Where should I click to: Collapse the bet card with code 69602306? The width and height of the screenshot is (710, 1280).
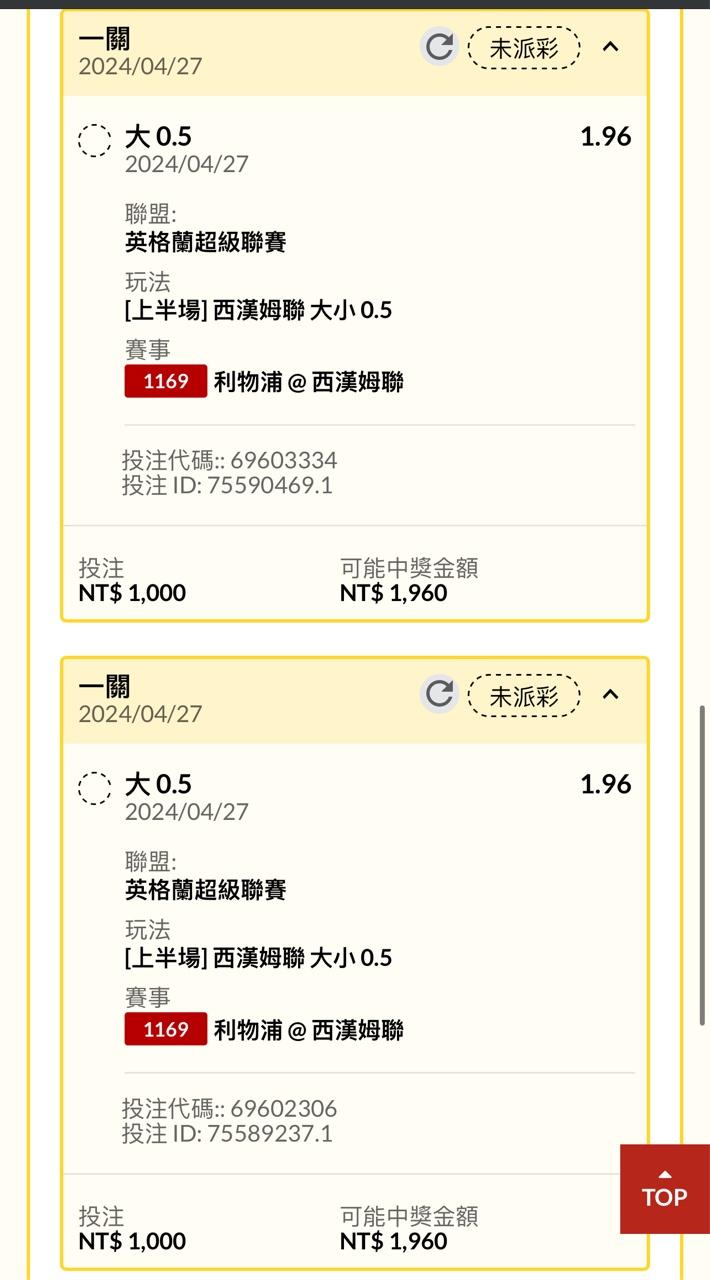pyautogui.click(x=611, y=694)
